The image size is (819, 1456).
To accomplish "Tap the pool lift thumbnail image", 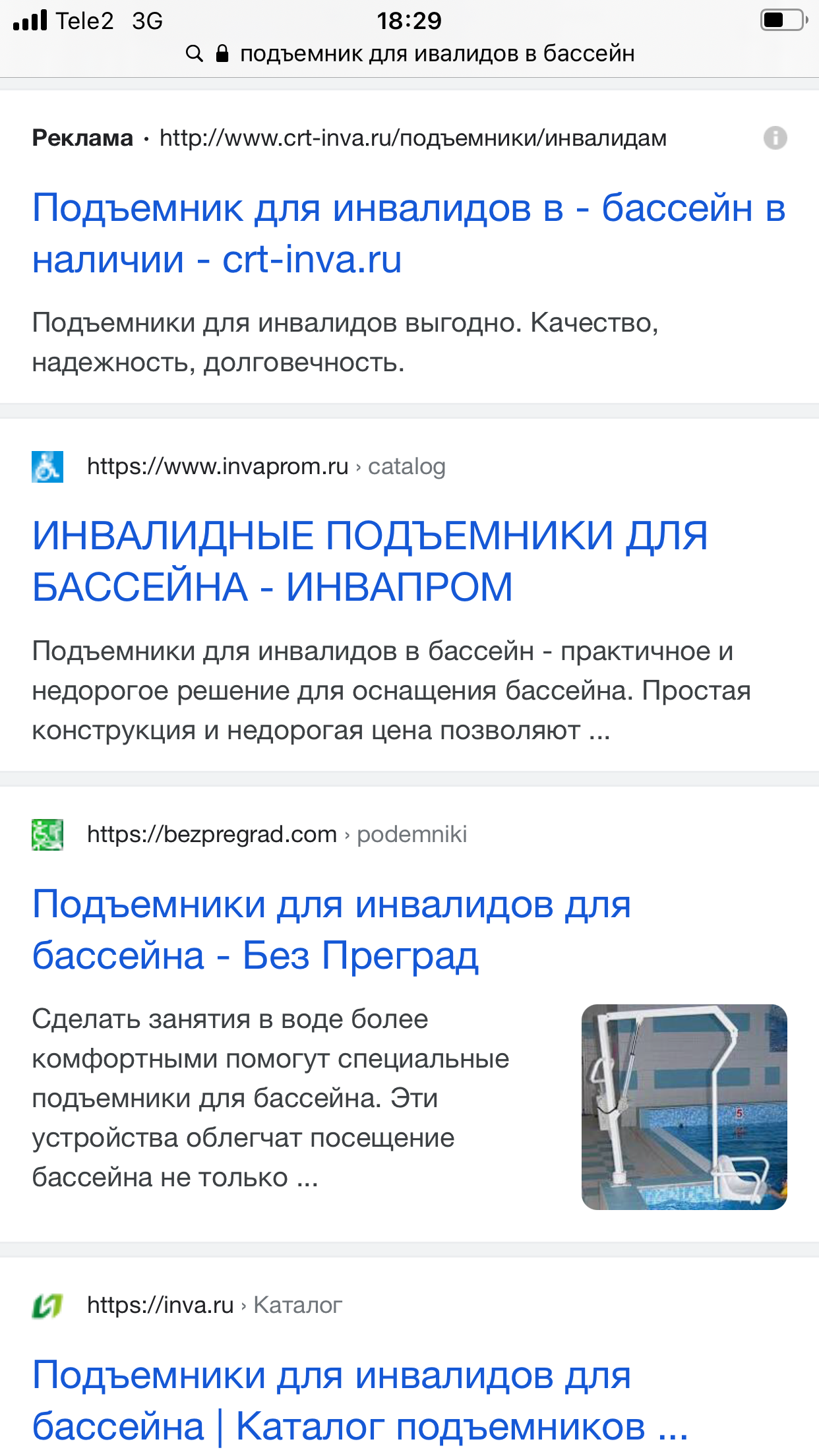I will coord(684,1107).
